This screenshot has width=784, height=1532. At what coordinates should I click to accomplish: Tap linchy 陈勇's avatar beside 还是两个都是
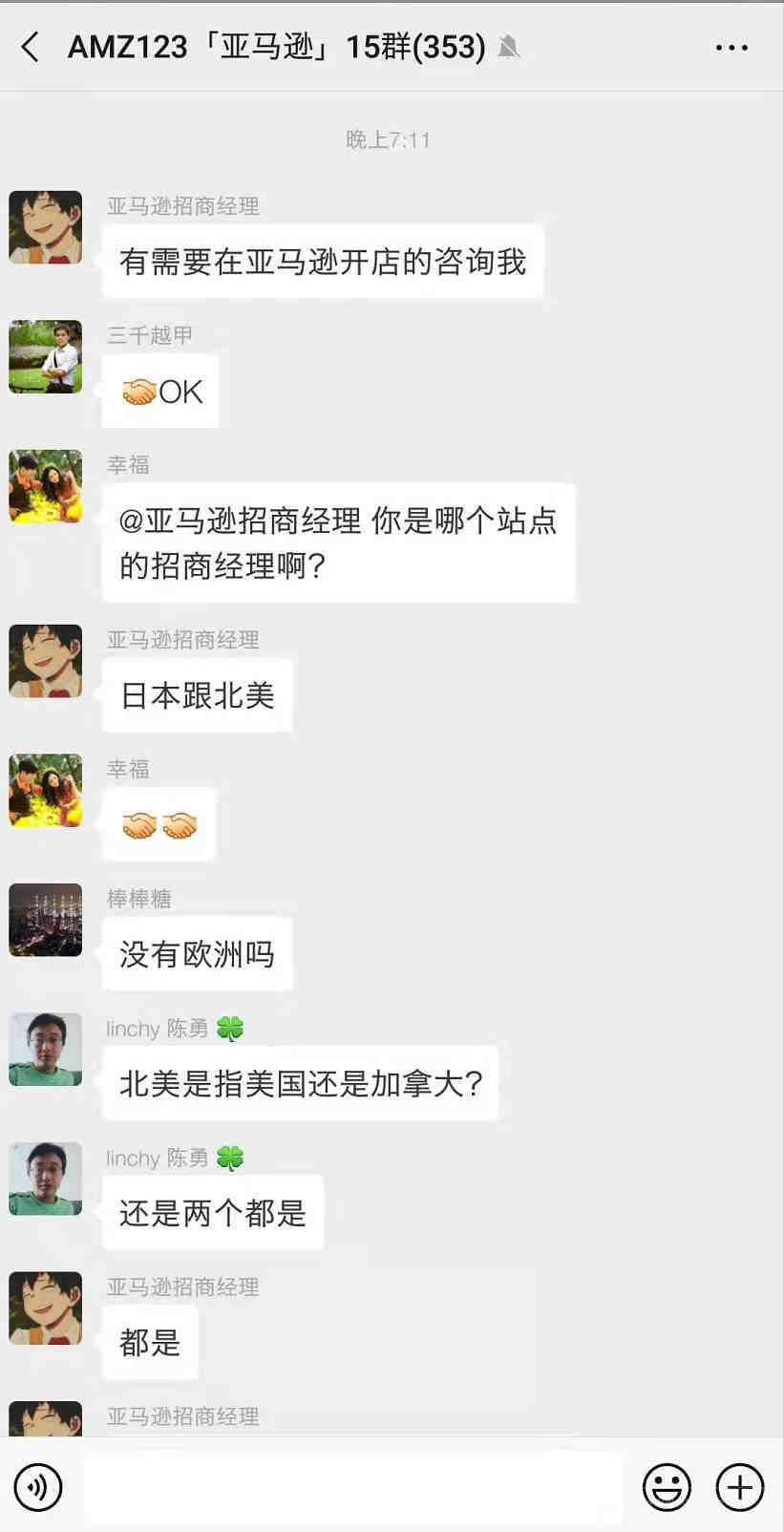tap(45, 1179)
